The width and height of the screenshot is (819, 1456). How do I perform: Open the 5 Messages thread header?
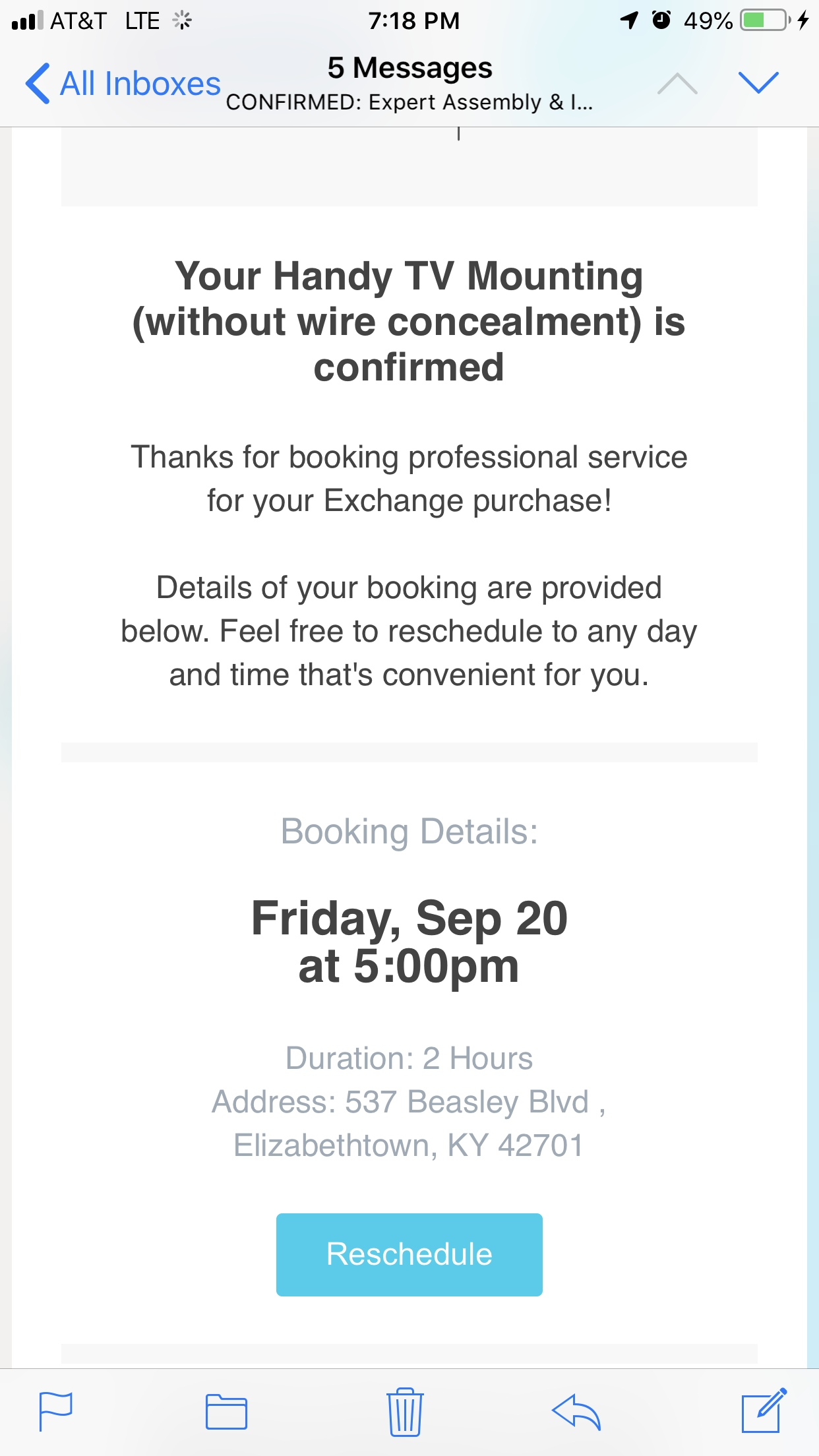click(409, 66)
